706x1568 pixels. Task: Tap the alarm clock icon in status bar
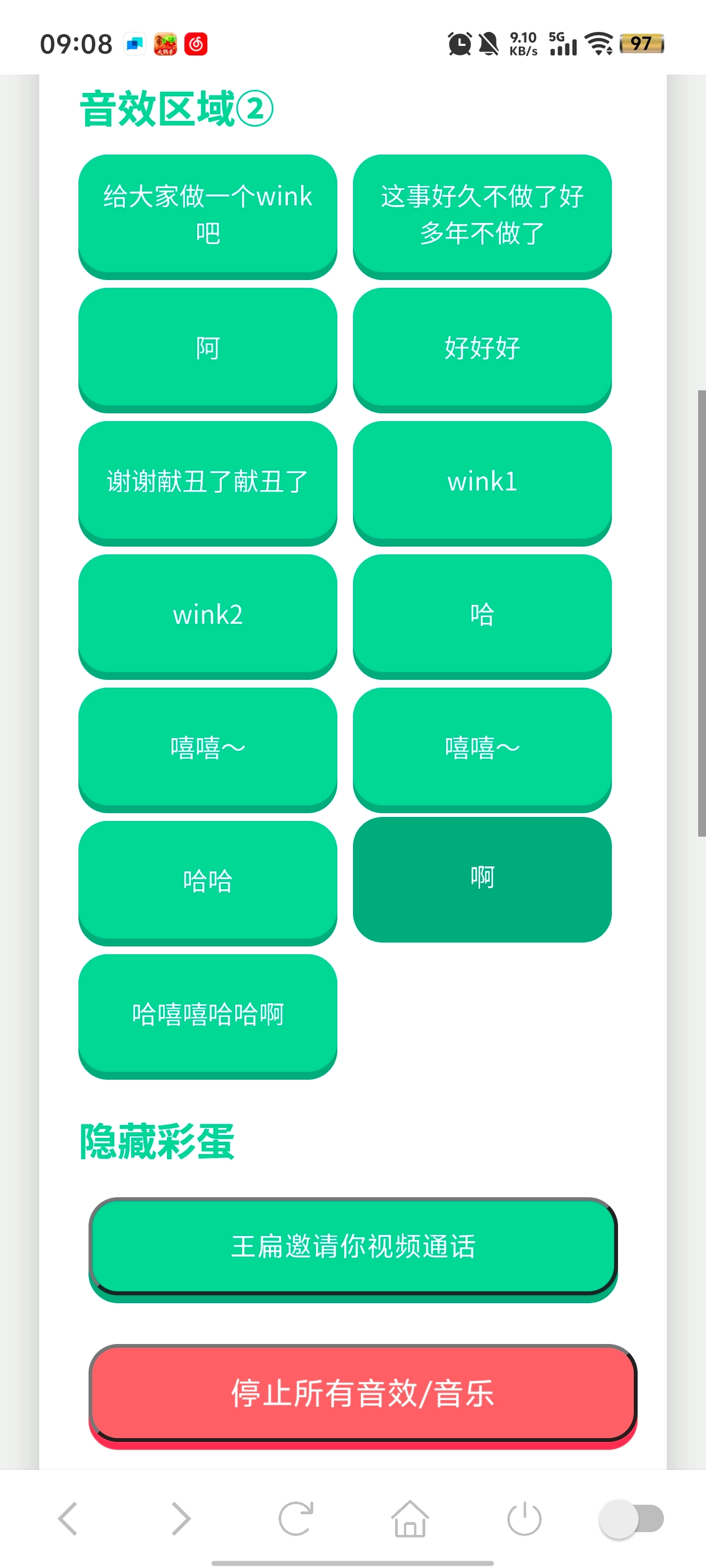pyautogui.click(x=458, y=43)
